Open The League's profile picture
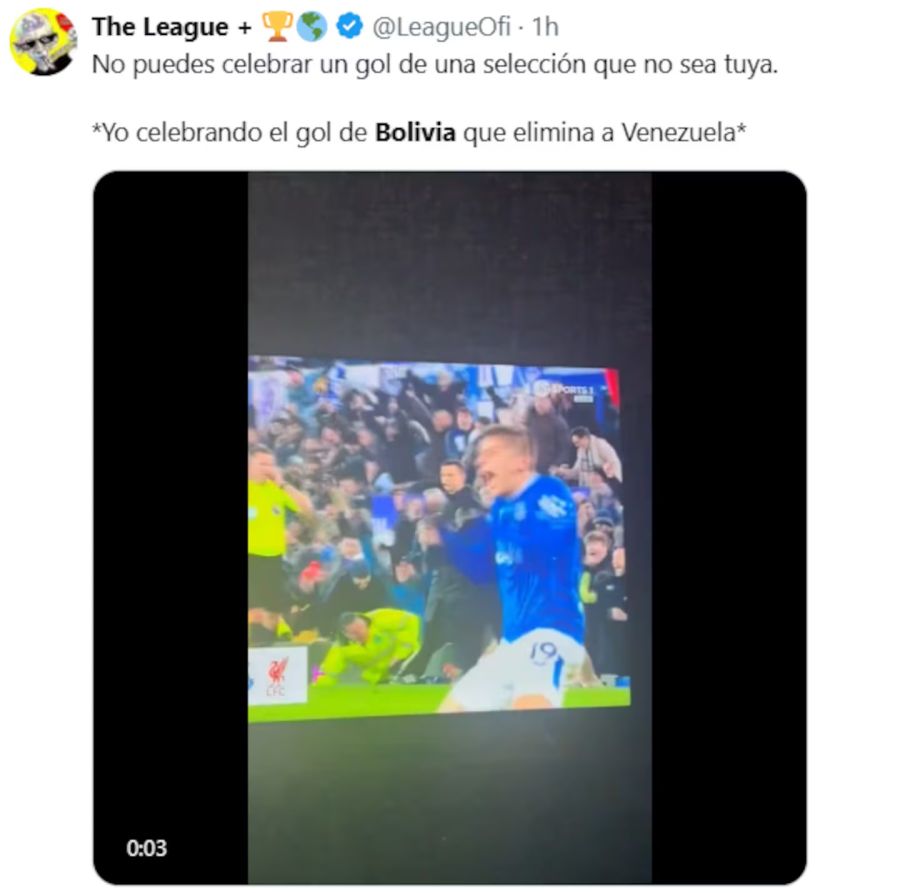Screen dimensions: 900x893 [43, 42]
